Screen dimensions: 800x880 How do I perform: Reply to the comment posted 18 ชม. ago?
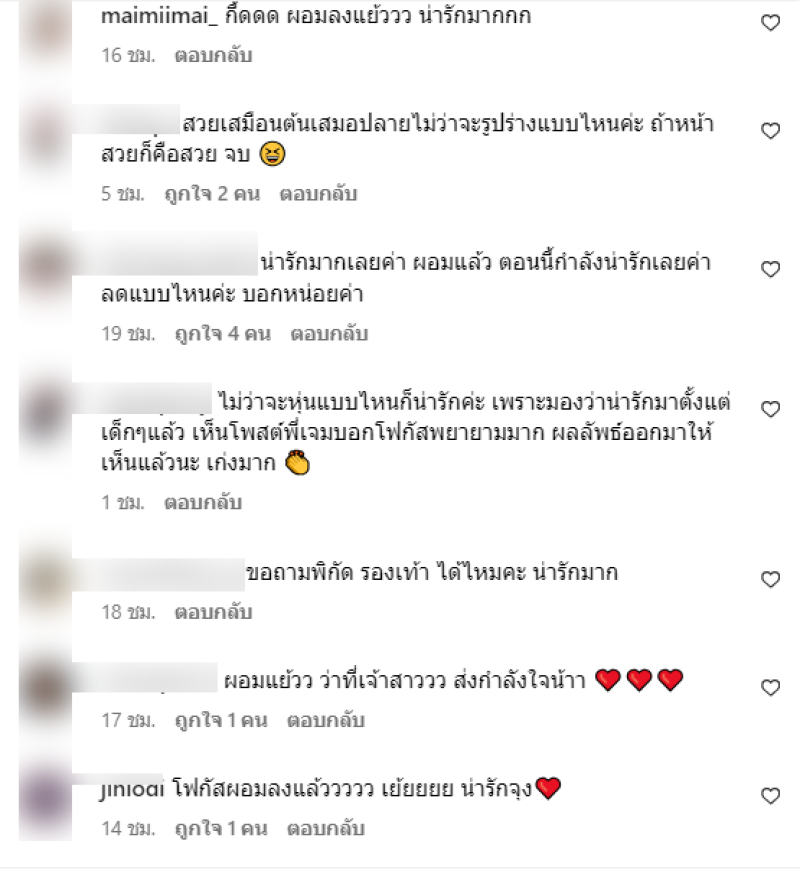pyautogui.click(x=213, y=611)
